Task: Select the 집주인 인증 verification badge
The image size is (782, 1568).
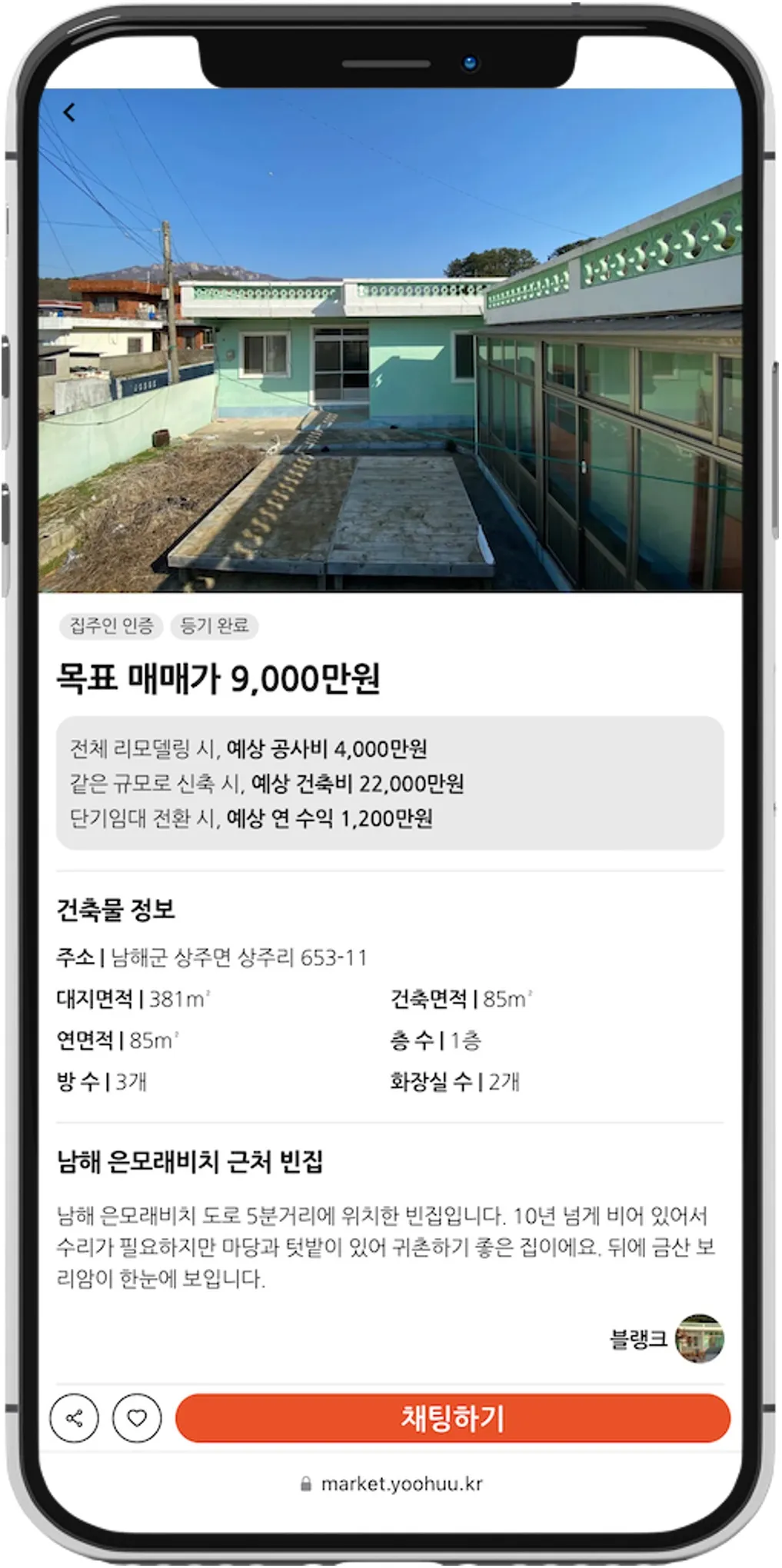Action: (111, 628)
